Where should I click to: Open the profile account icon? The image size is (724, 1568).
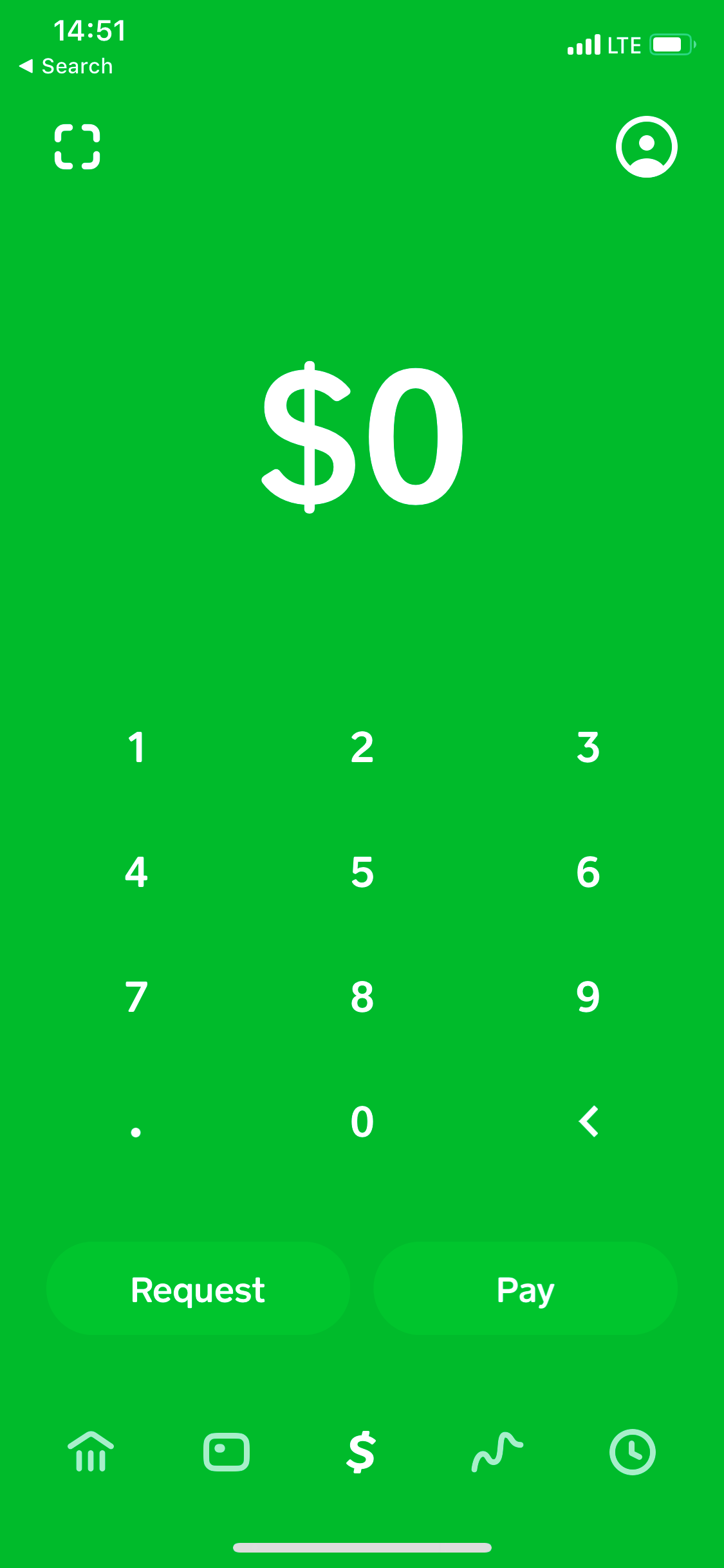[x=646, y=147]
